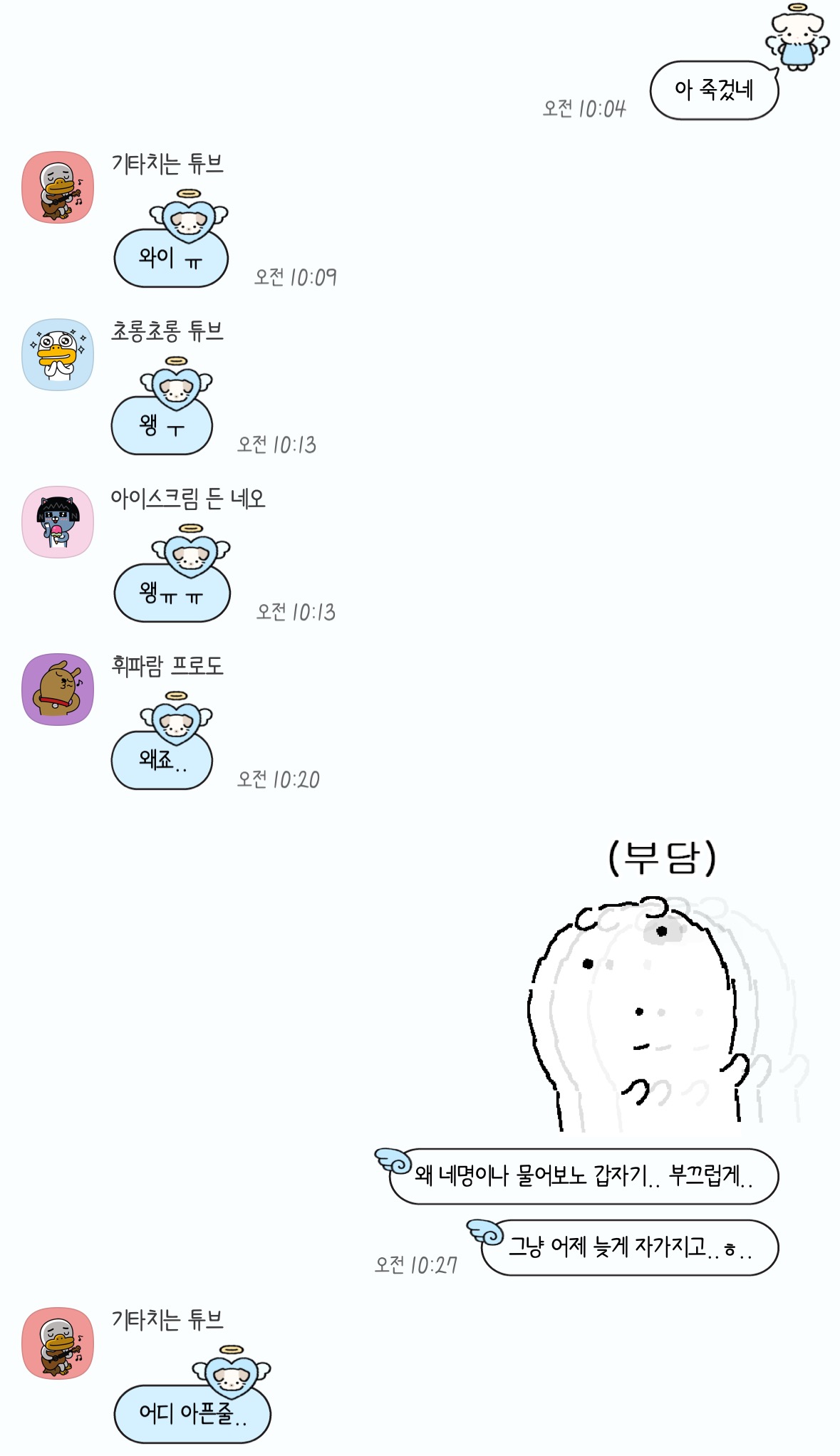Open 초롱초롱 튜브's profile picture

(58, 355)
